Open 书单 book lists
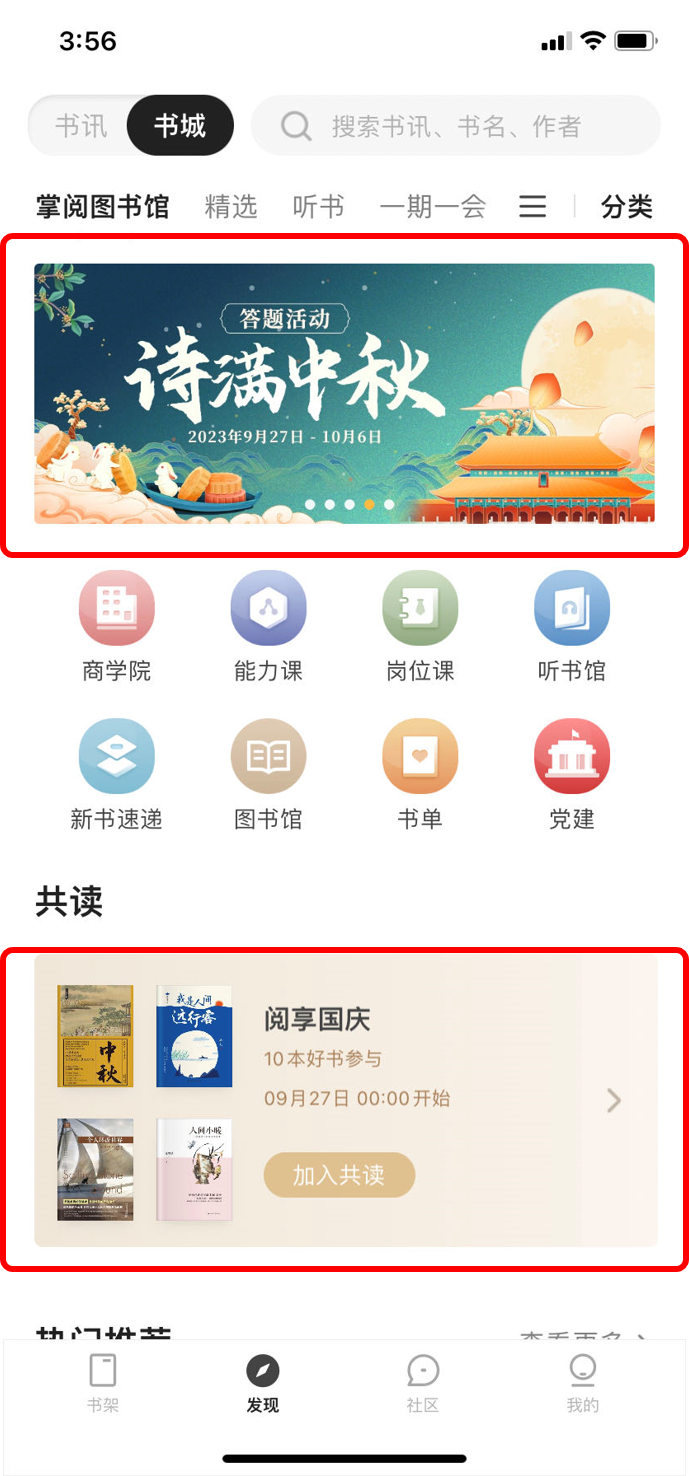The image size is (689, 1476). [420, 775]
